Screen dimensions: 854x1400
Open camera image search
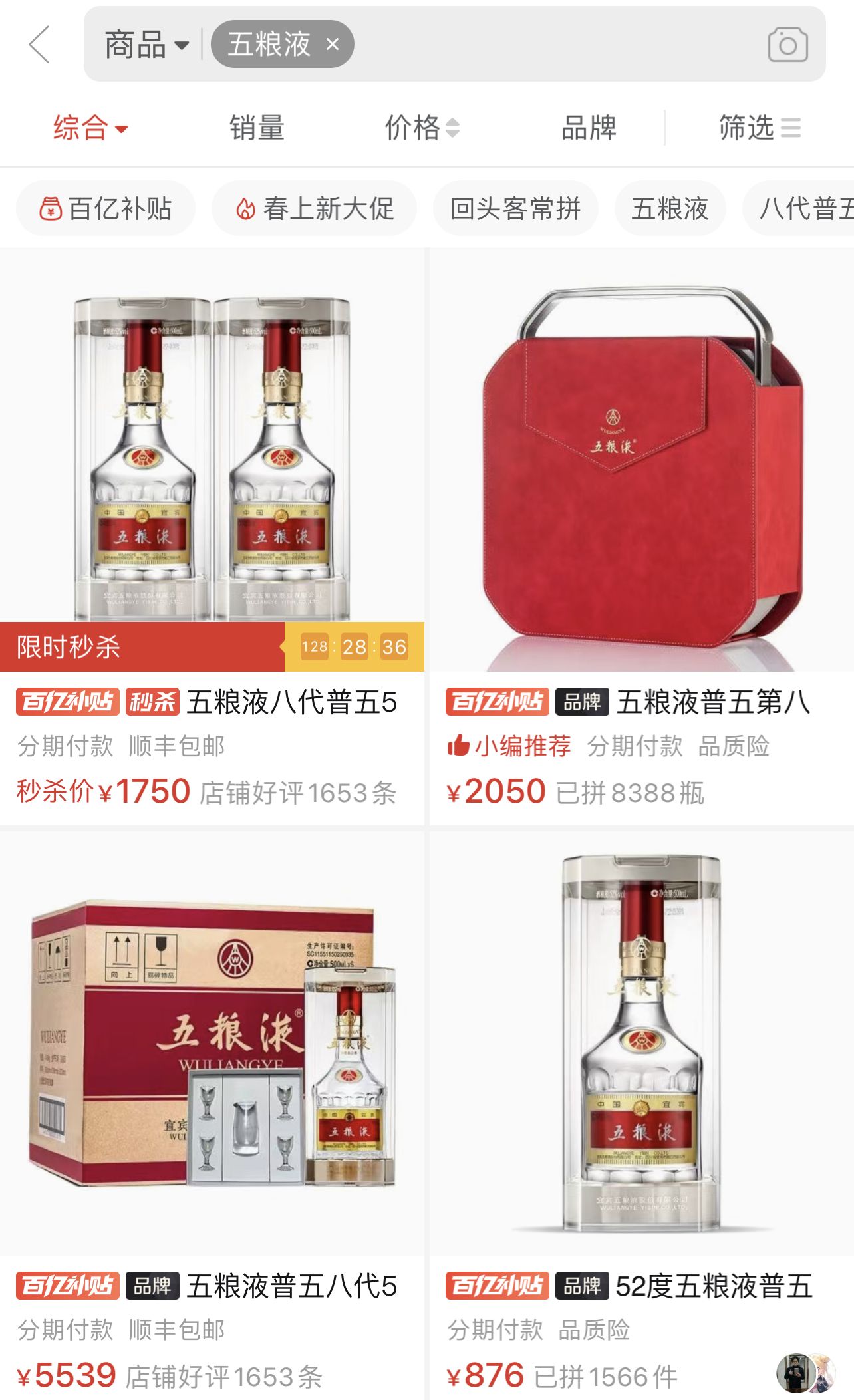(x=787, y=45)
